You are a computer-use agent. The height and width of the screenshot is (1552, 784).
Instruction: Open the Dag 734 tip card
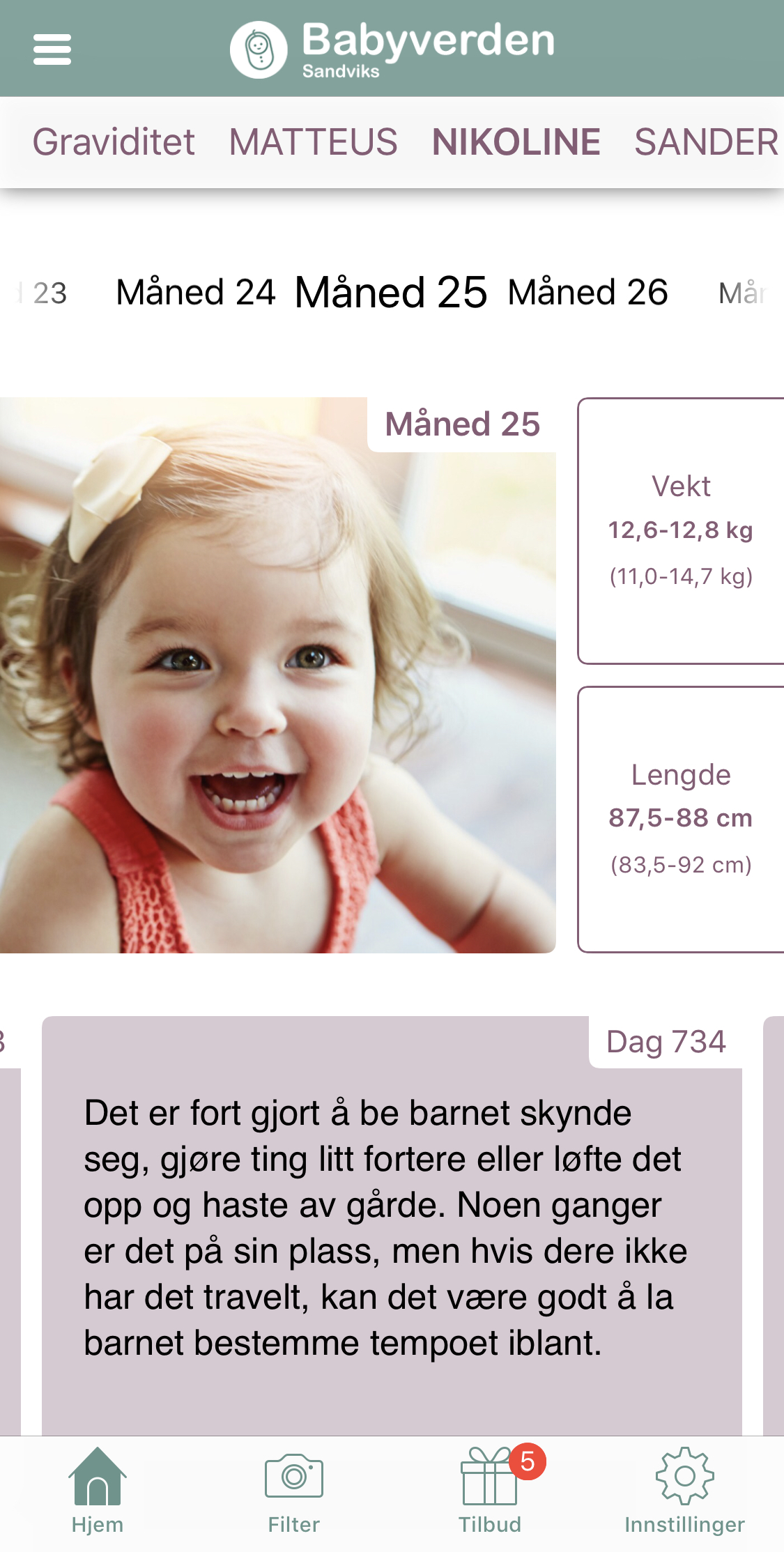[392, 1225]
